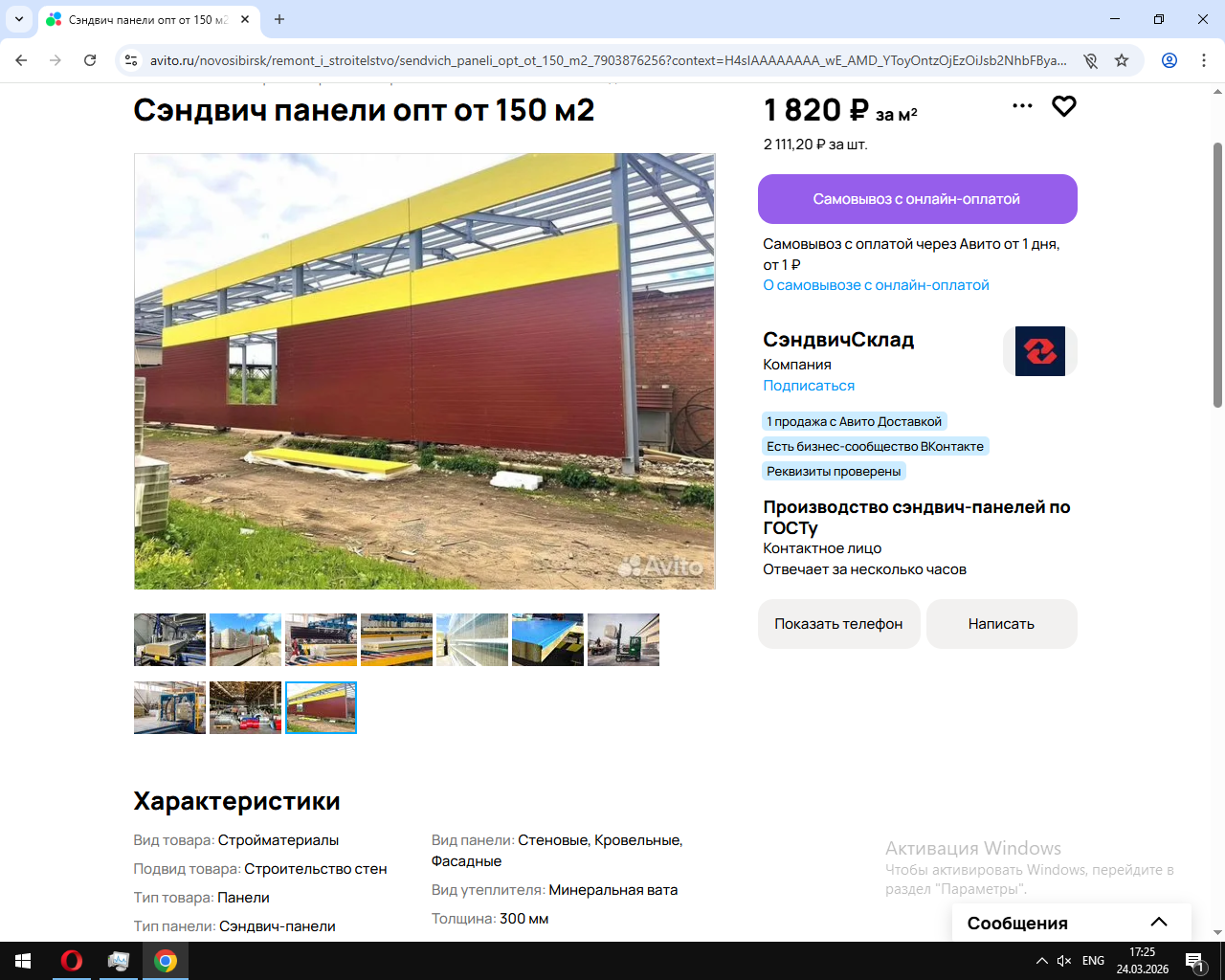Close the current Avito tab

point(245,19)
